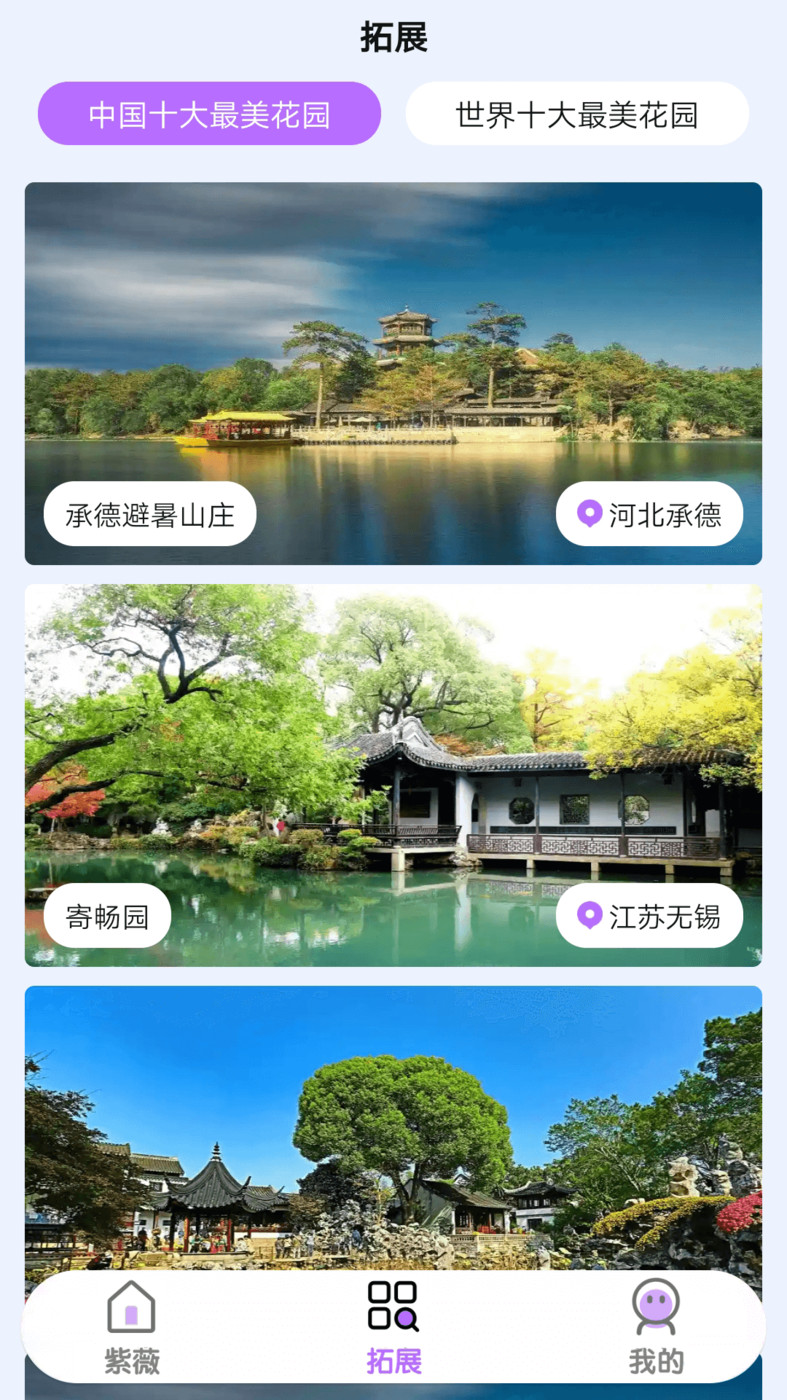787x1400 pixels.
Task: Open the 我的 profile icon at bottom right
Action: (655, 1307)
